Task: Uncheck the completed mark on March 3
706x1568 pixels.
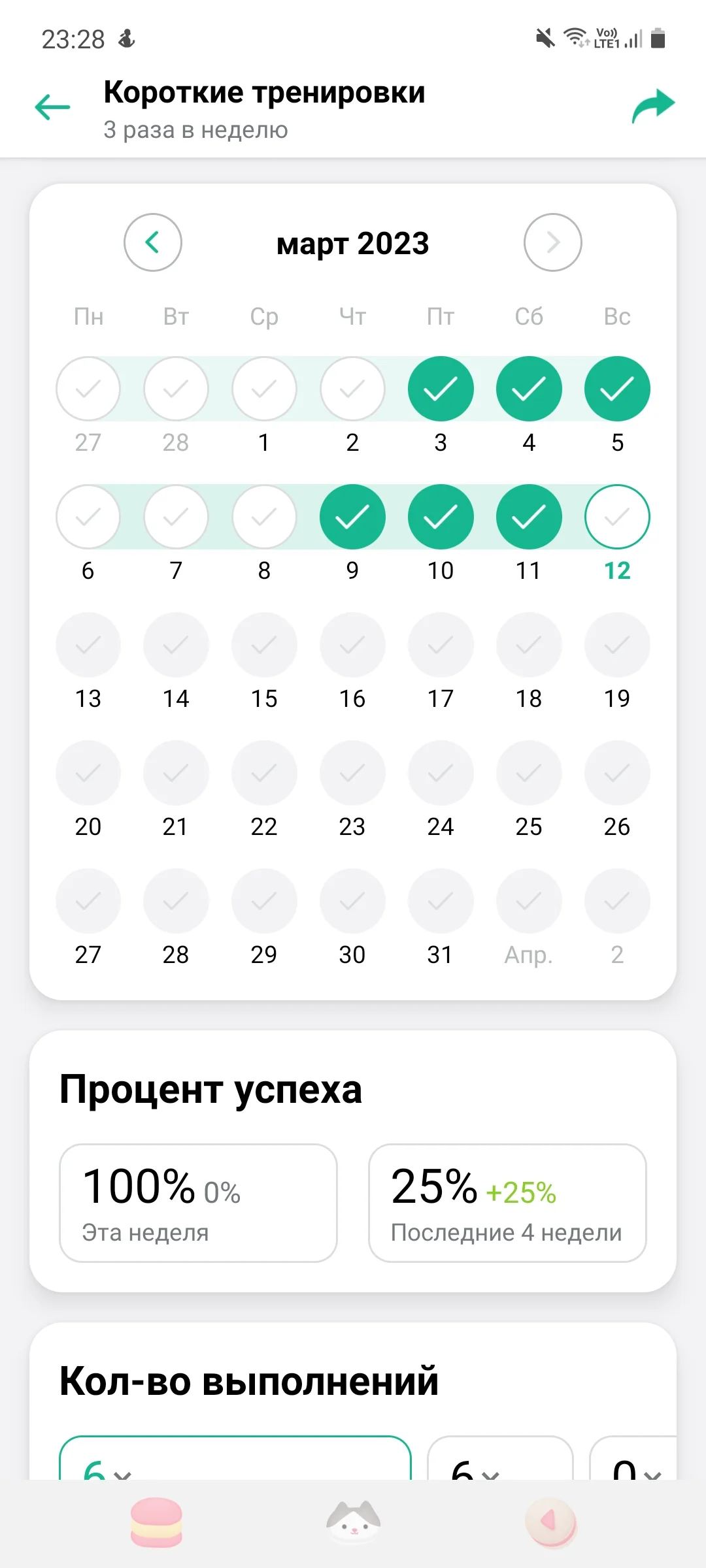Action: pyautogui.click(x=440, y=389)
